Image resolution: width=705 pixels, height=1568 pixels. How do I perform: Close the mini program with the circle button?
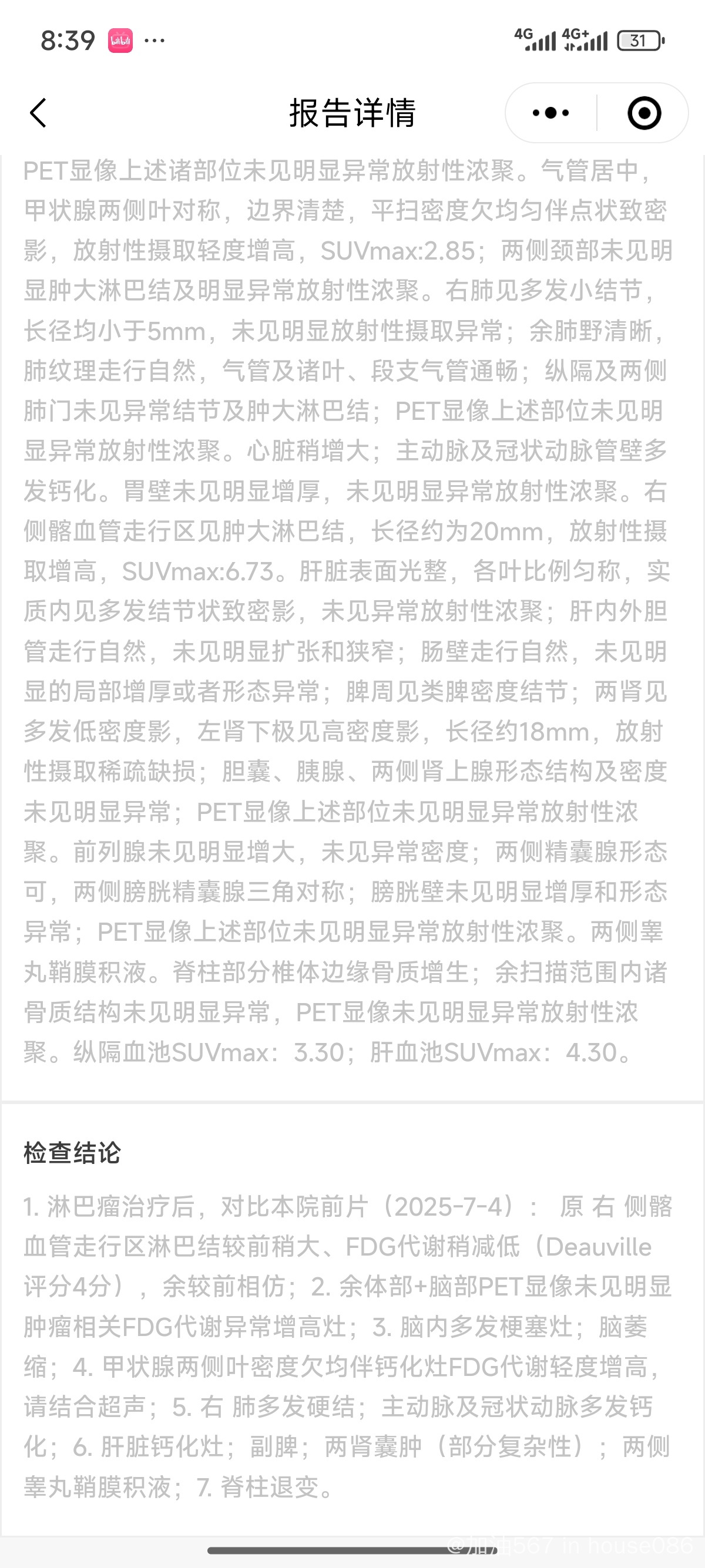coord(643,113)
